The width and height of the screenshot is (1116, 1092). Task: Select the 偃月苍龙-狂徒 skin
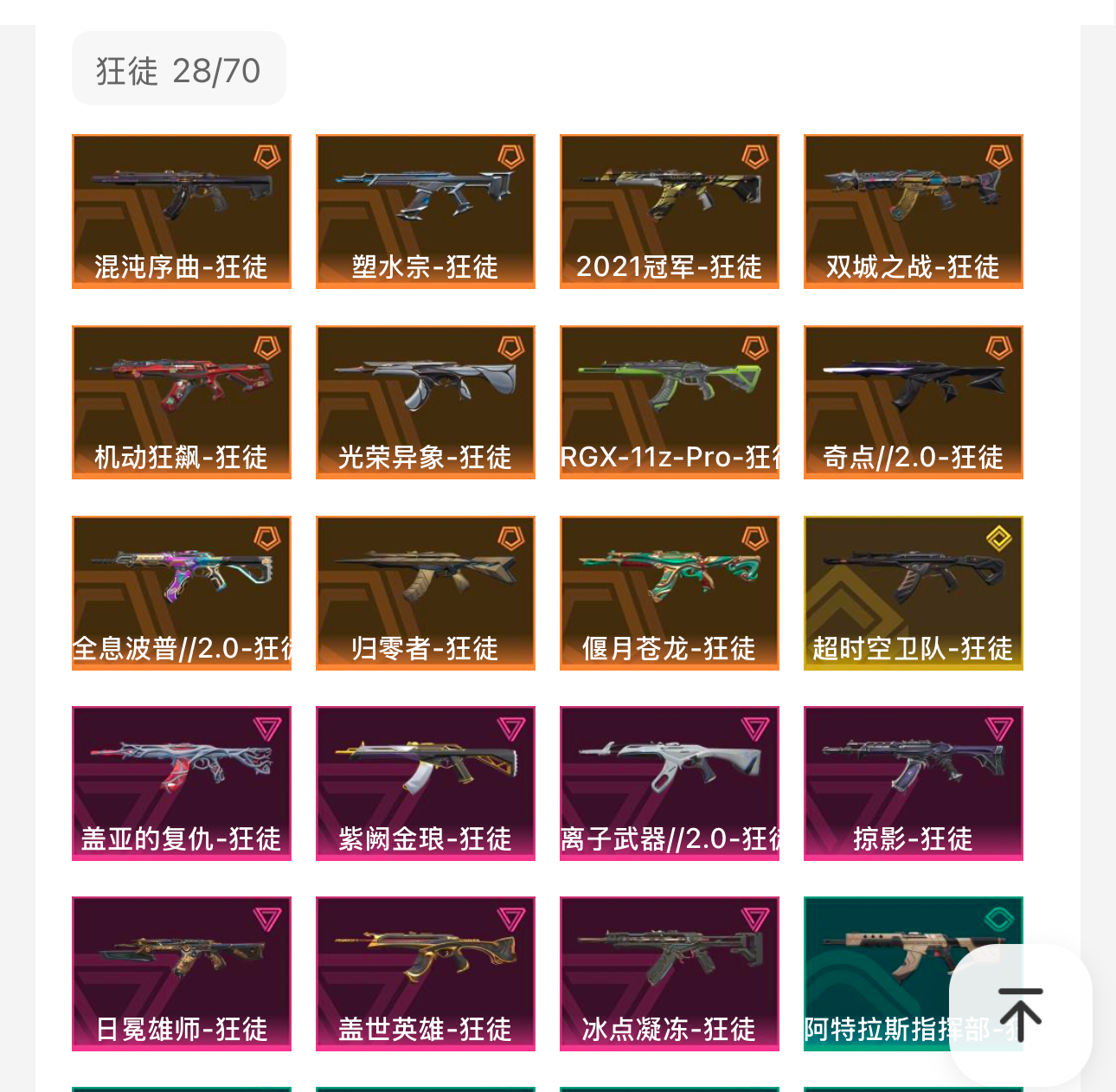pyautogui.click(x=670, y=593)
